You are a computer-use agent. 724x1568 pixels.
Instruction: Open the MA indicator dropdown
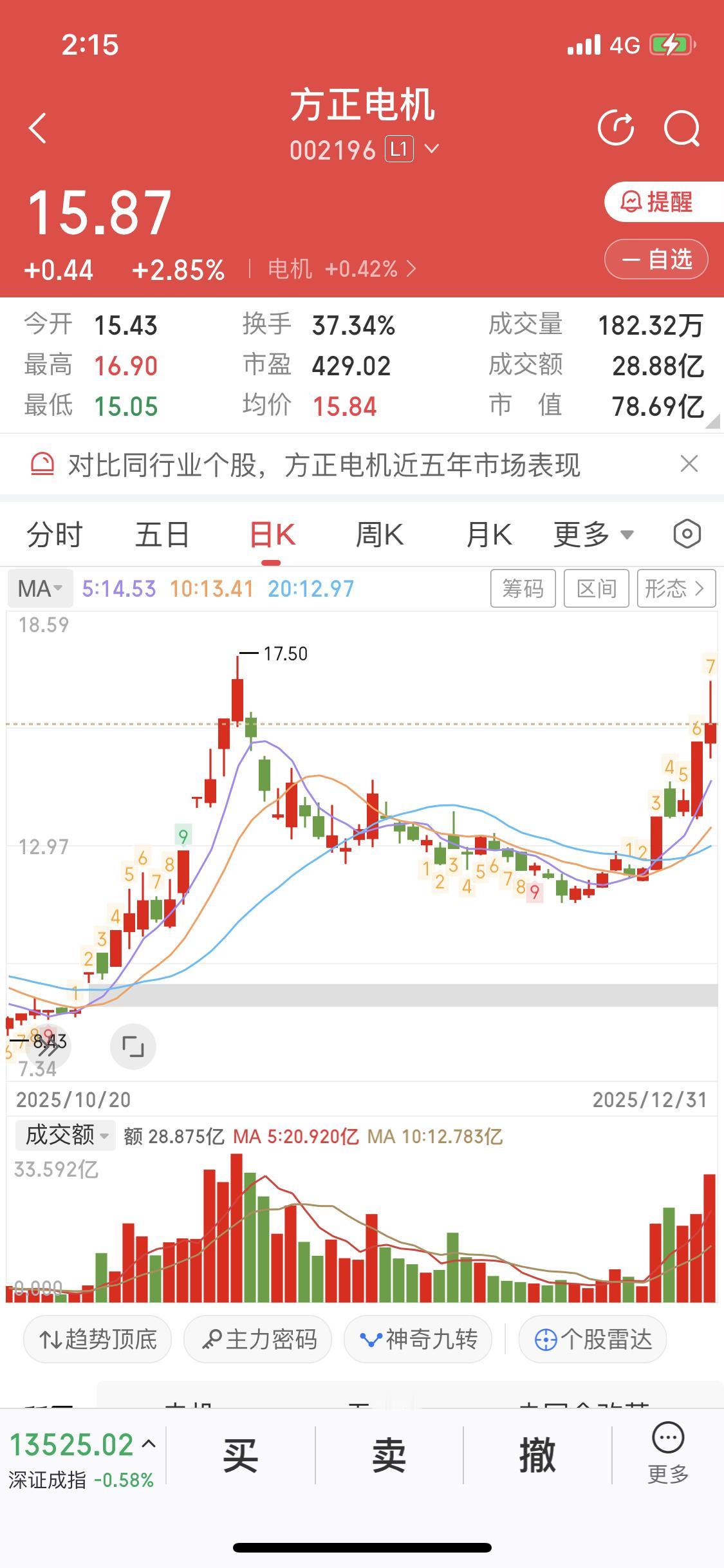[39, 588]
